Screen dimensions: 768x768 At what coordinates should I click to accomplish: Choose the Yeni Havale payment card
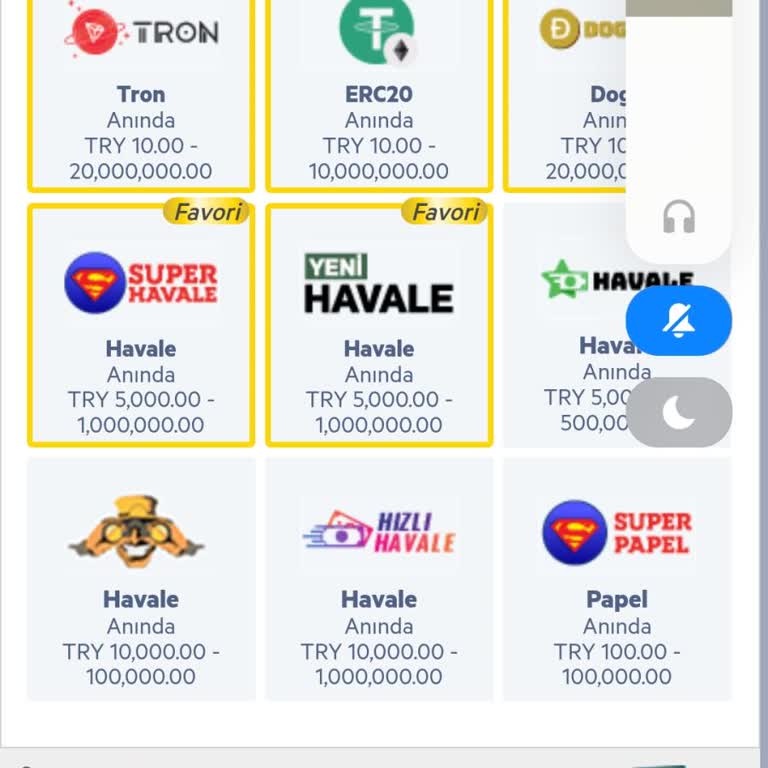click(379, 325)
